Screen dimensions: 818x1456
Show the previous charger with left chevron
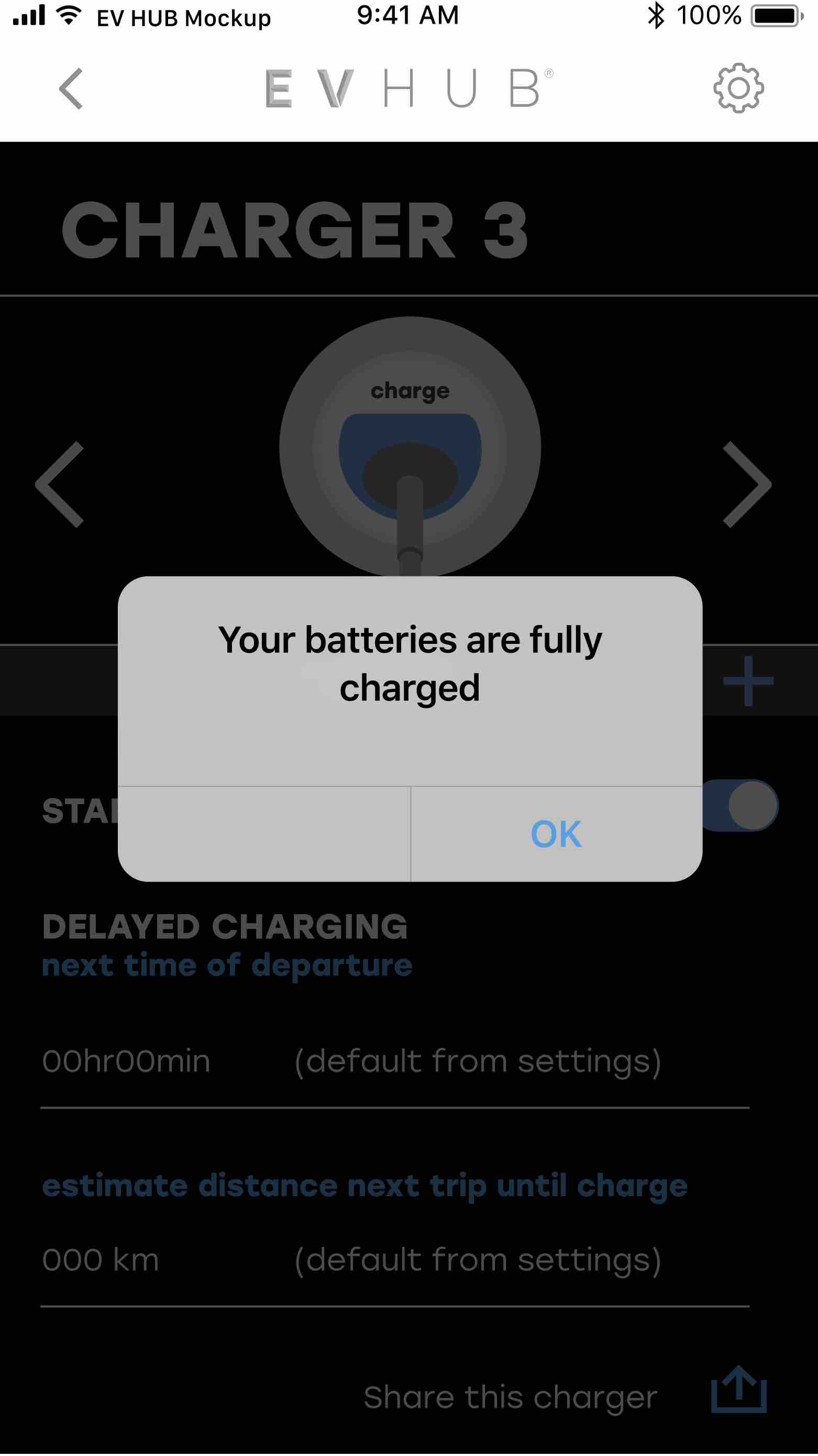click(x=61, y=485)
